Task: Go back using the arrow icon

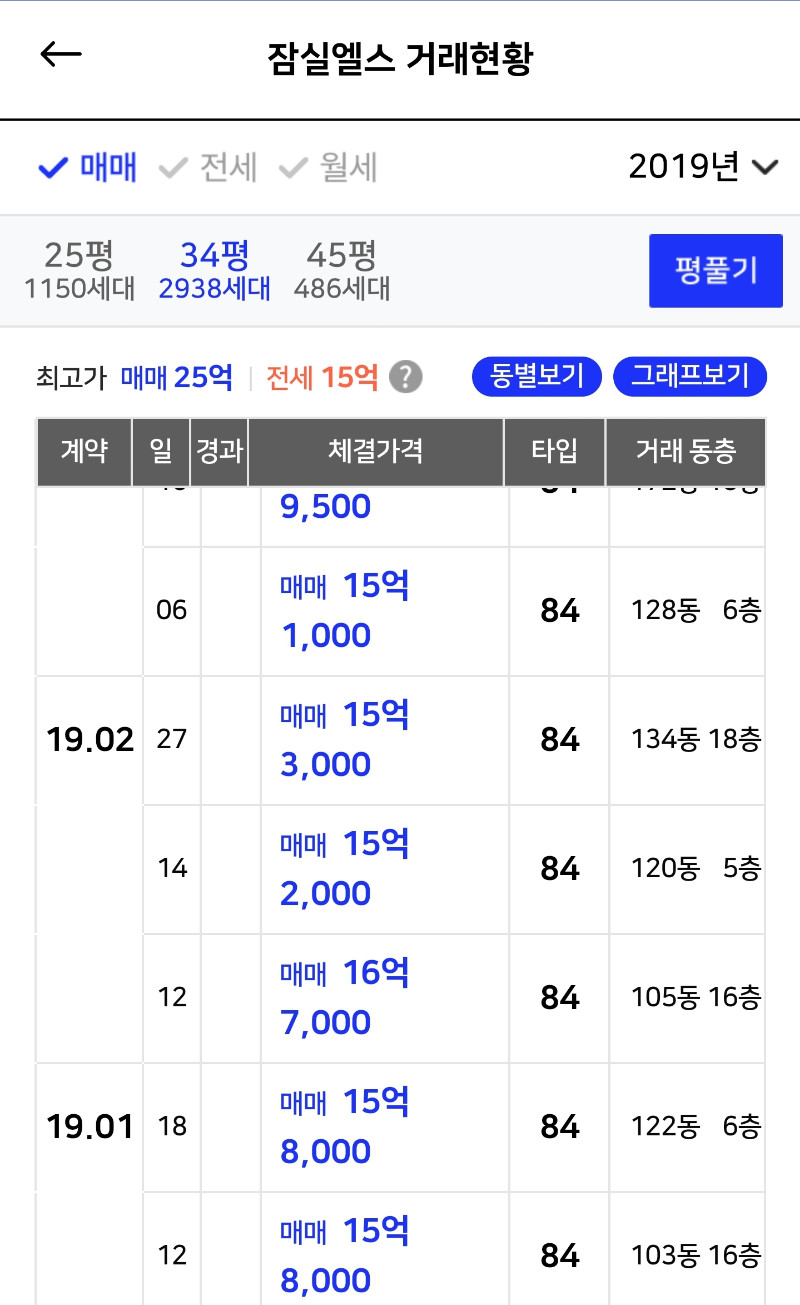Action: pyautogui.click(x=60, y=55)
